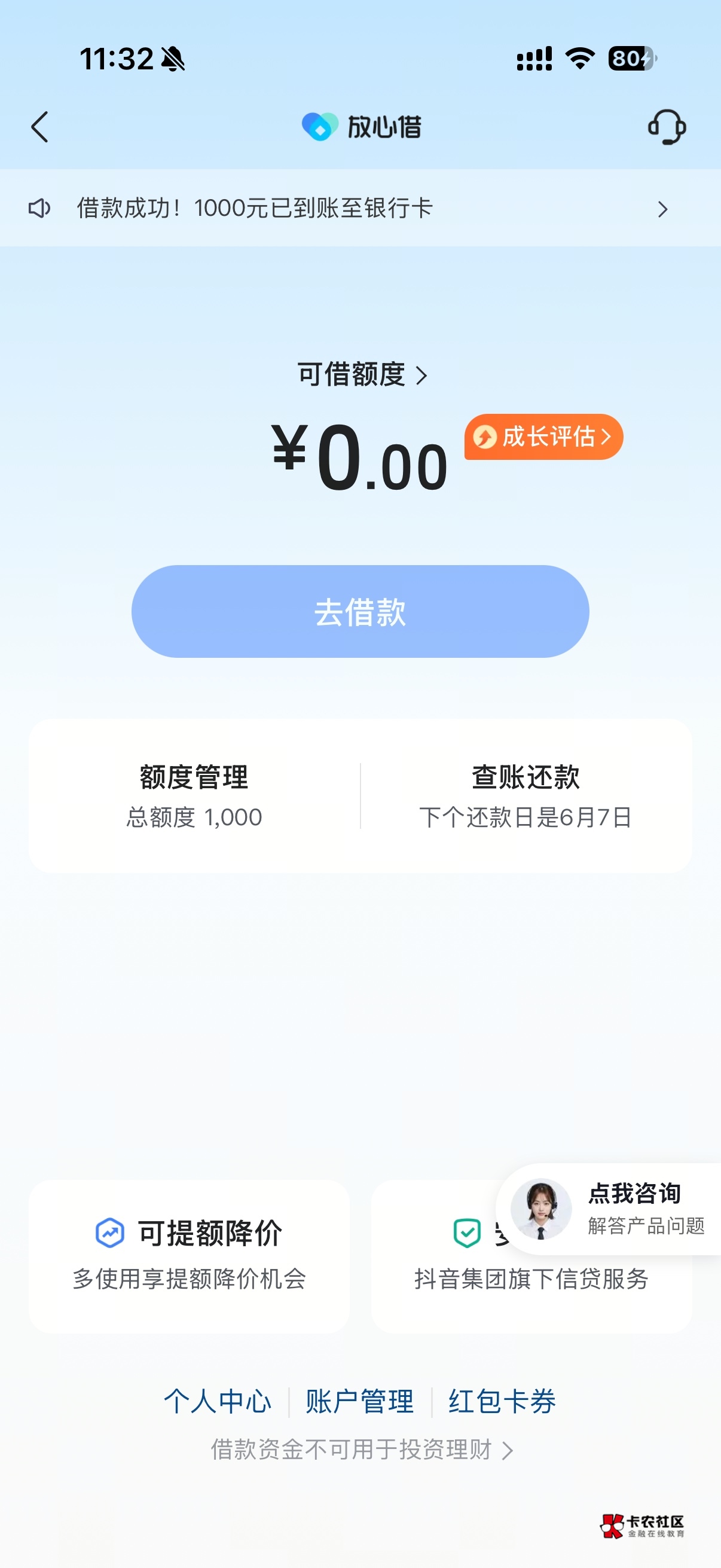
Task: View 红包卡券
Action: point(502,1401)
